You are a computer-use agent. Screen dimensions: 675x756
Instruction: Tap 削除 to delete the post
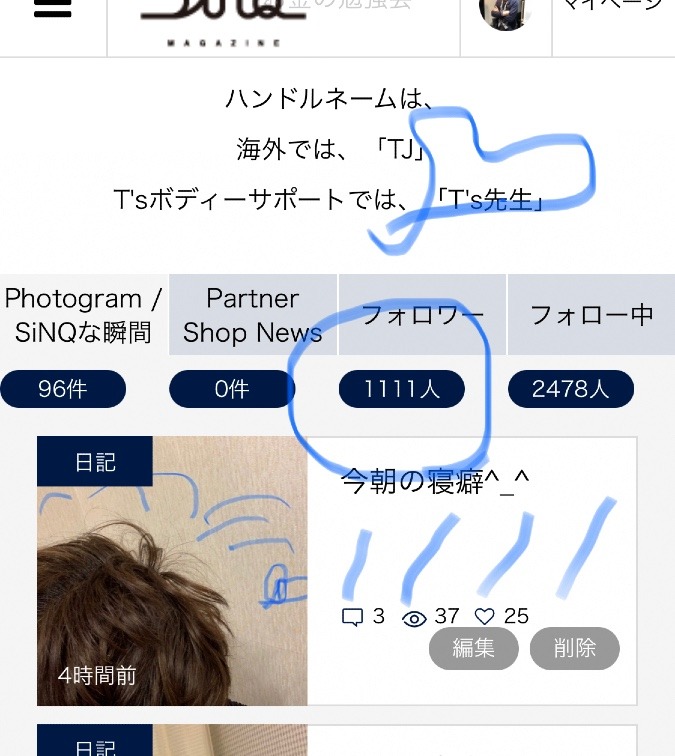point(574,648)
